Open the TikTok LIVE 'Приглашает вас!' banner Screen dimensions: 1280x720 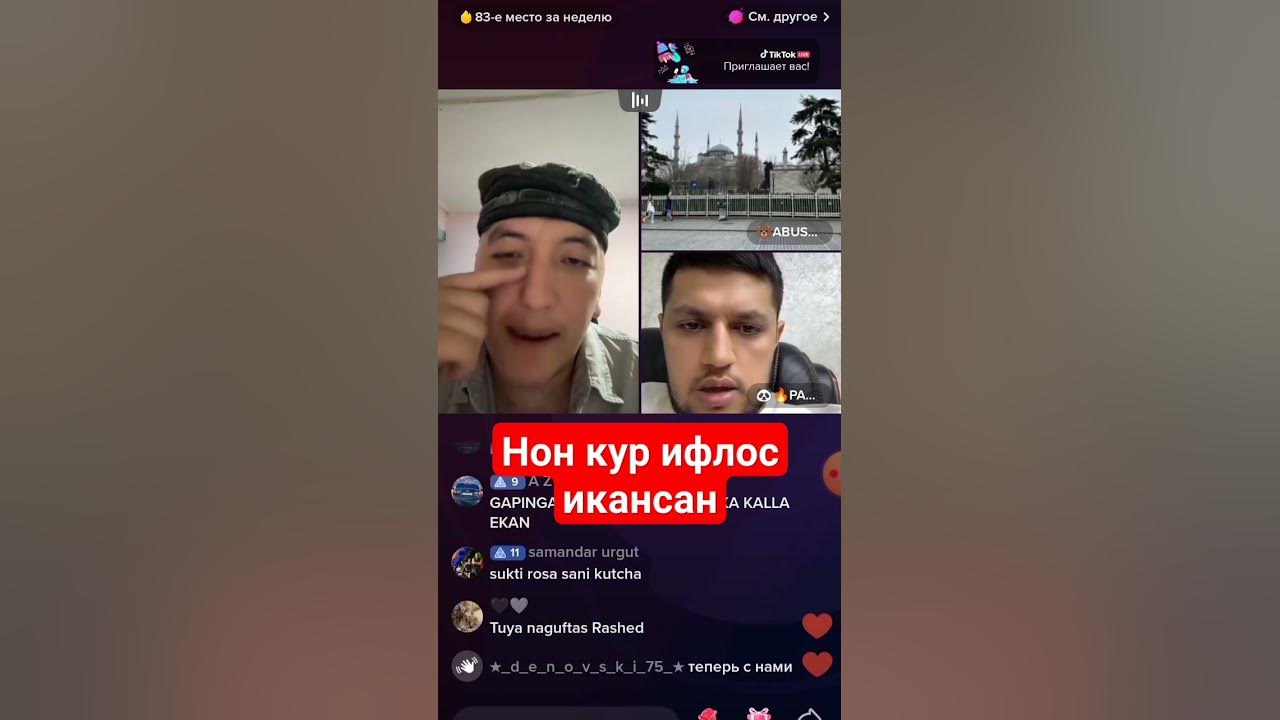pyautogui.click(x=737, y=61)
